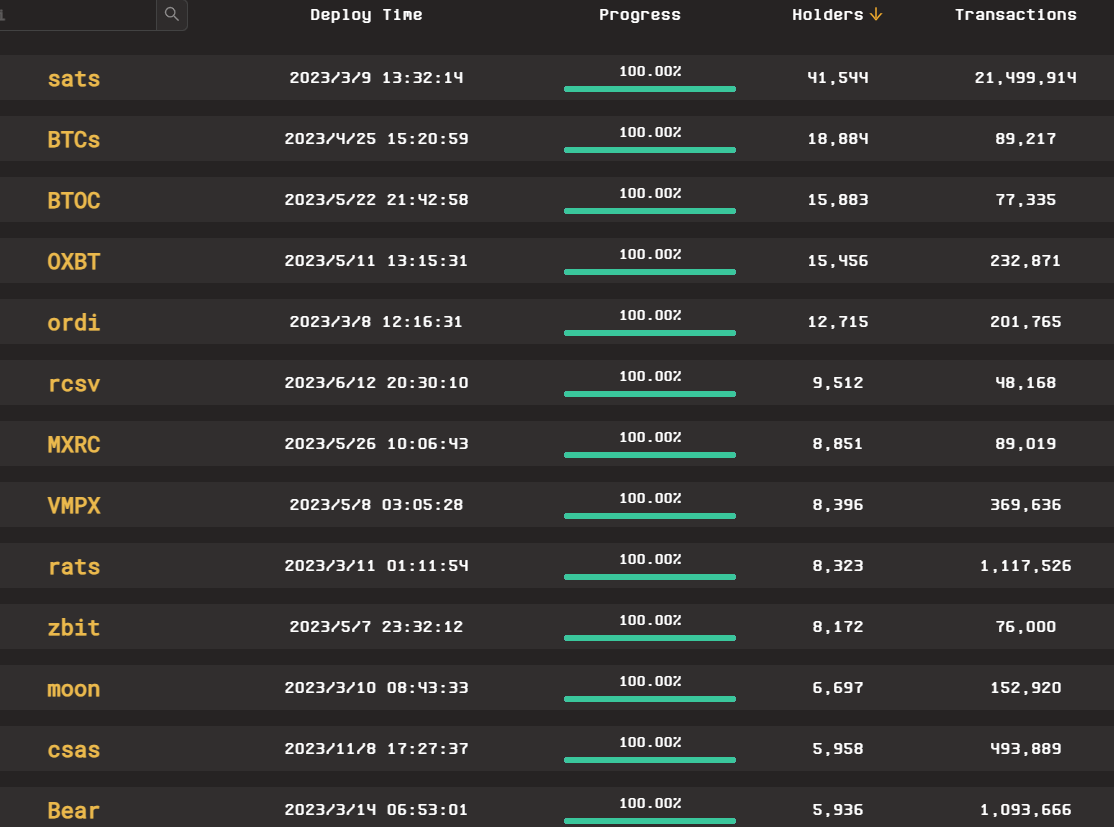Open the csas token
This screenshot has height=827, width=1114.
tap(74, 749)
